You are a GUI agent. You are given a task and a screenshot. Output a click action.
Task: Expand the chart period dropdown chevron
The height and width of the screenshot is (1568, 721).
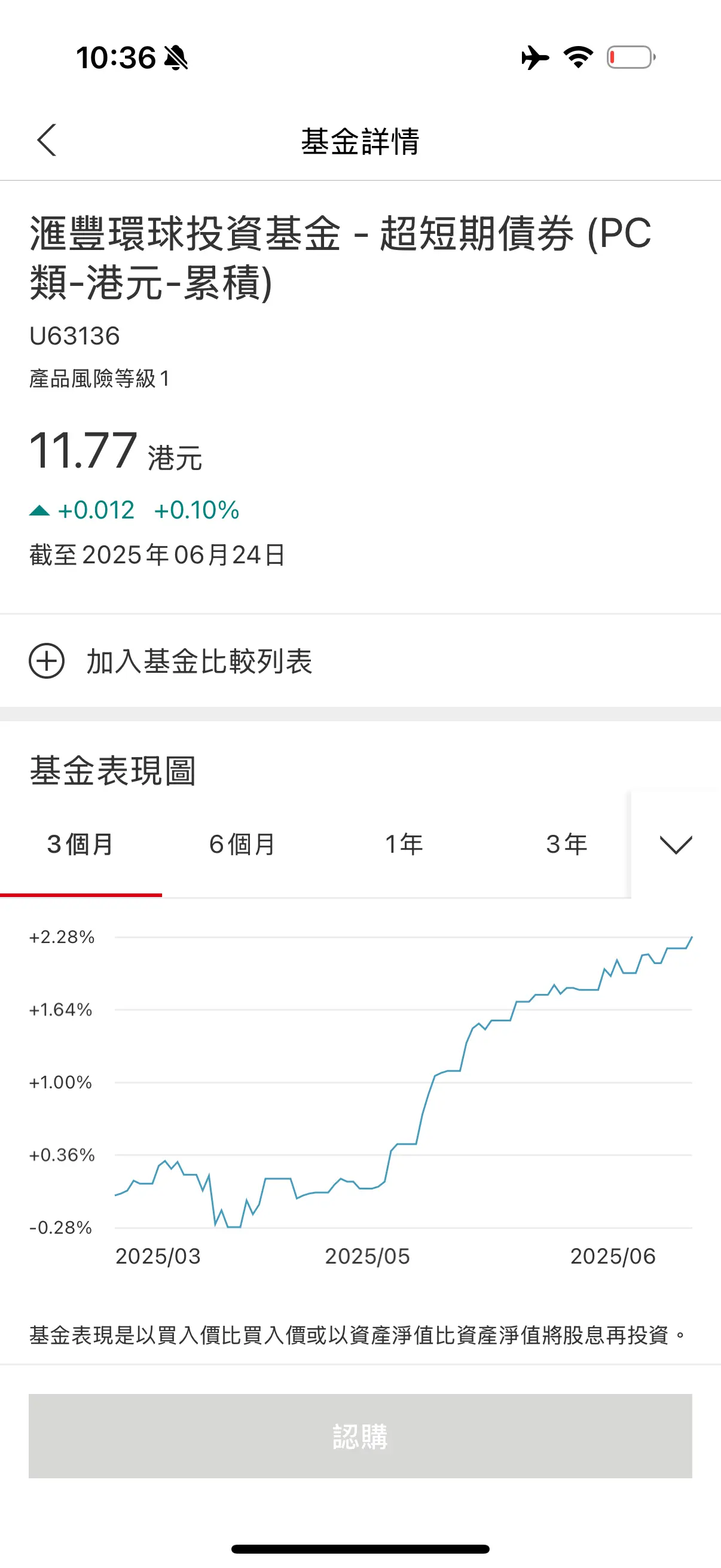[x=676, y=845]
